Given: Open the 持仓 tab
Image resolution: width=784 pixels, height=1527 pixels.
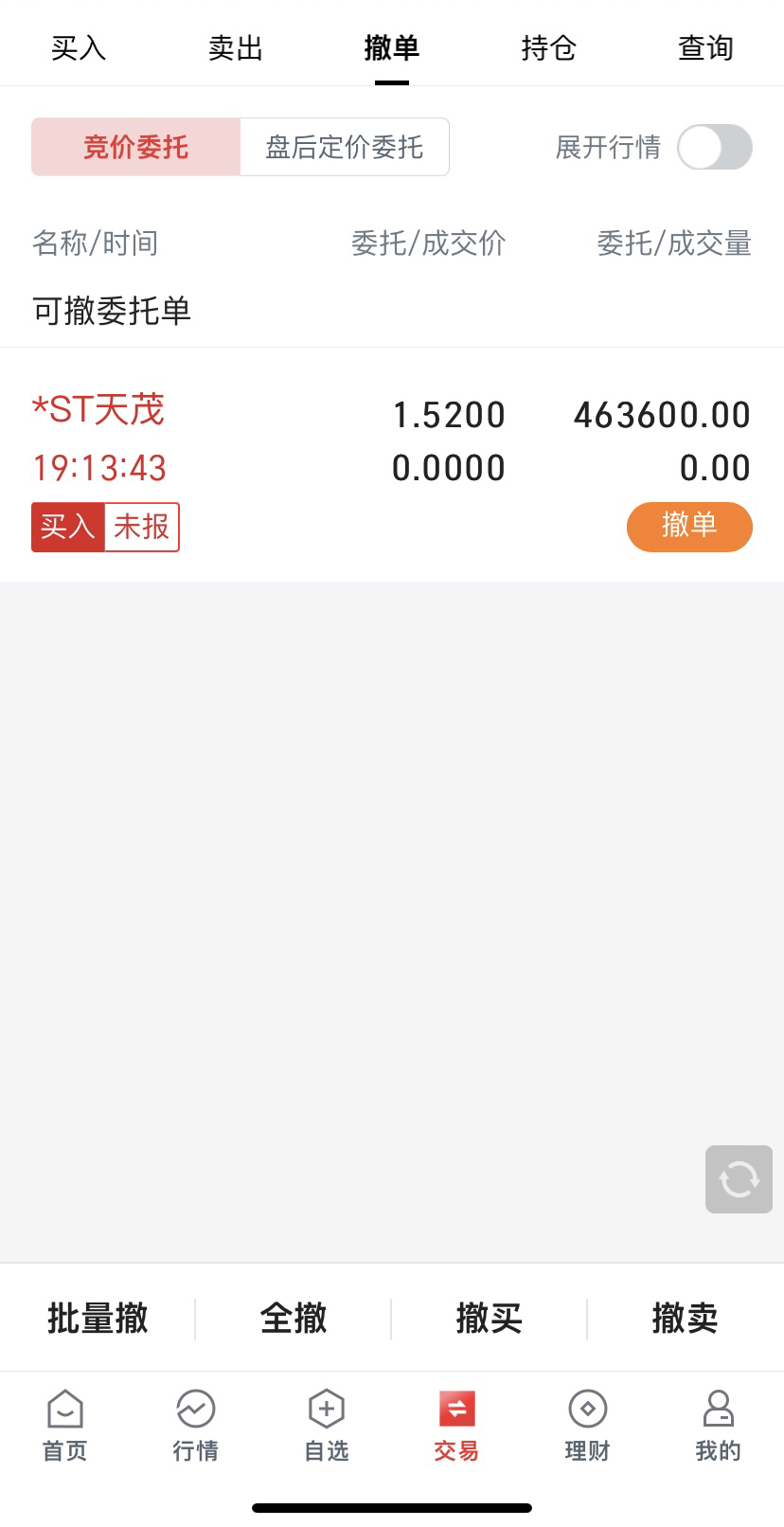Looking at the screenshot, I should click(x=548, y=47).
